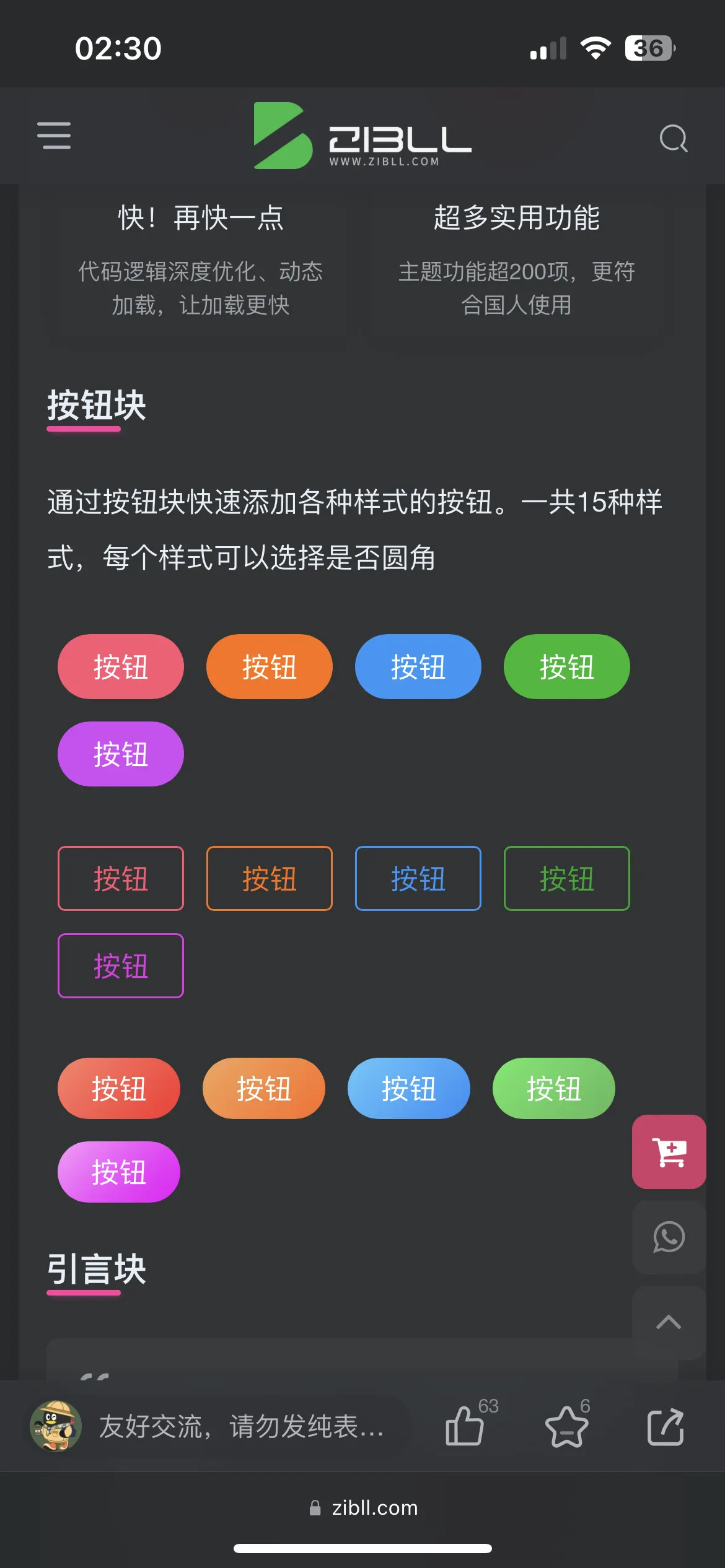Image resolution: width=725 pixels, height=1568 pixels.
Task: Tap the gradient pink-purple 按钮
Action: pyautogui.click(x=119, y=1172)
